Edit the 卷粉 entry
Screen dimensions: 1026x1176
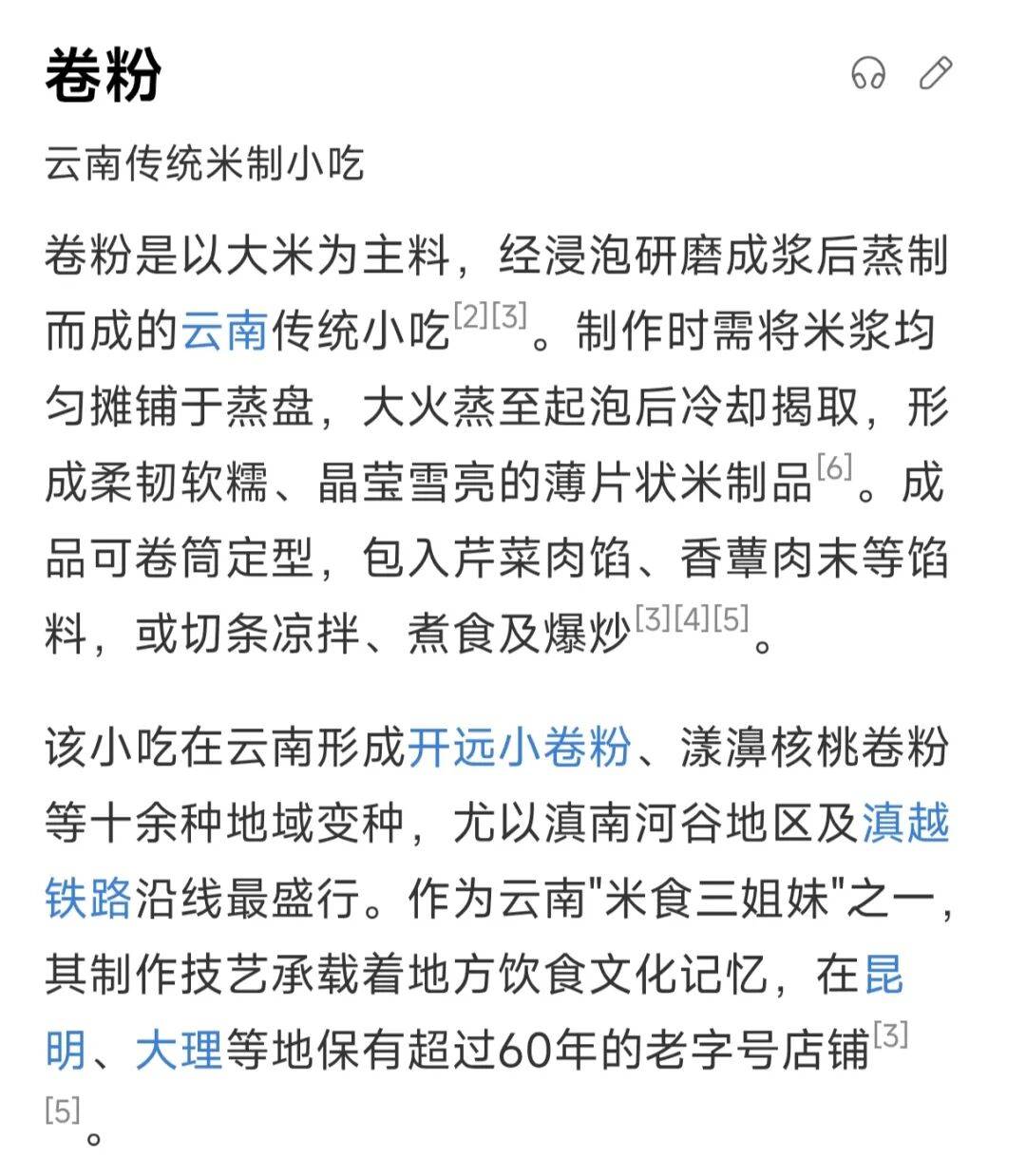point(936,73)
